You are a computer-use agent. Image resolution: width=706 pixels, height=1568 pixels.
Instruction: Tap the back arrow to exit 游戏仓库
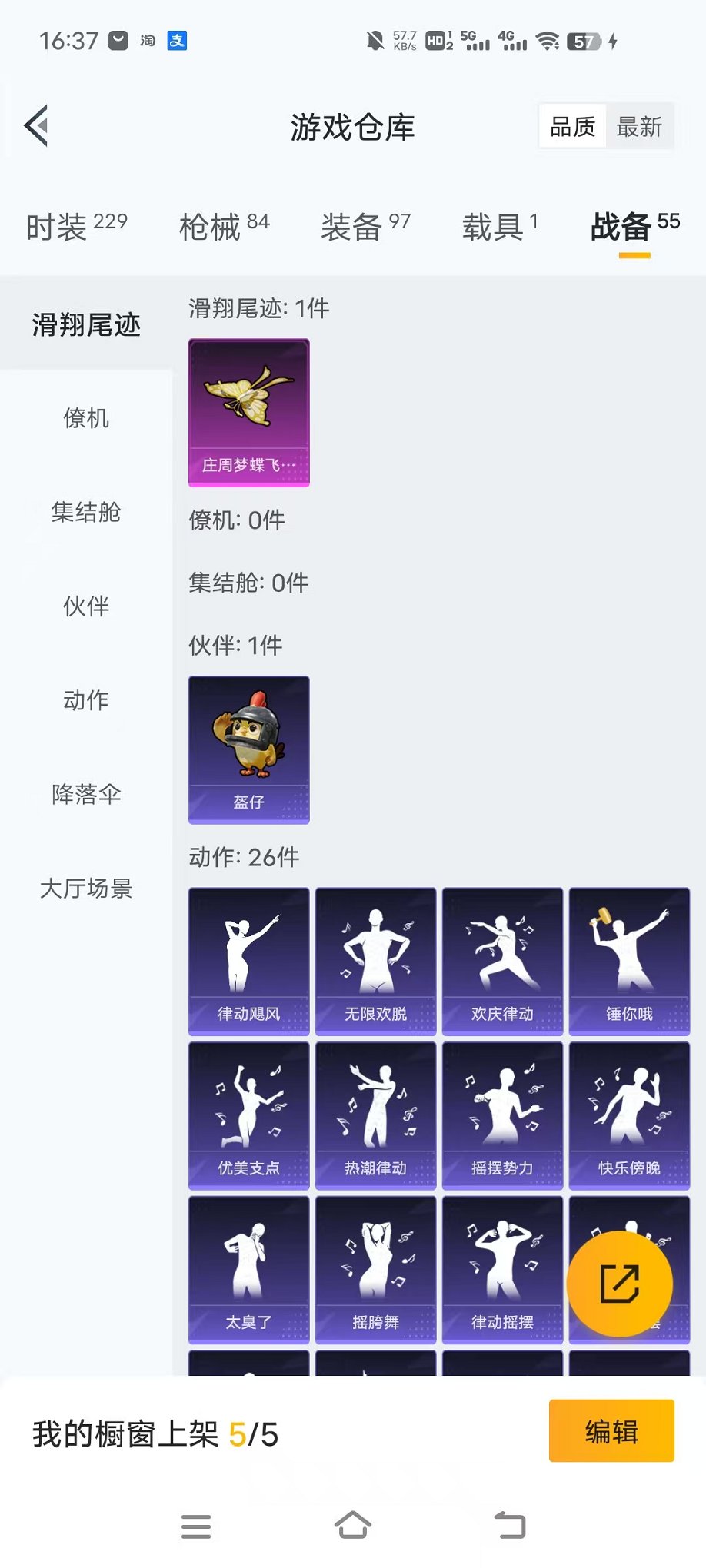pyautogui.click(x=34, y=125)
